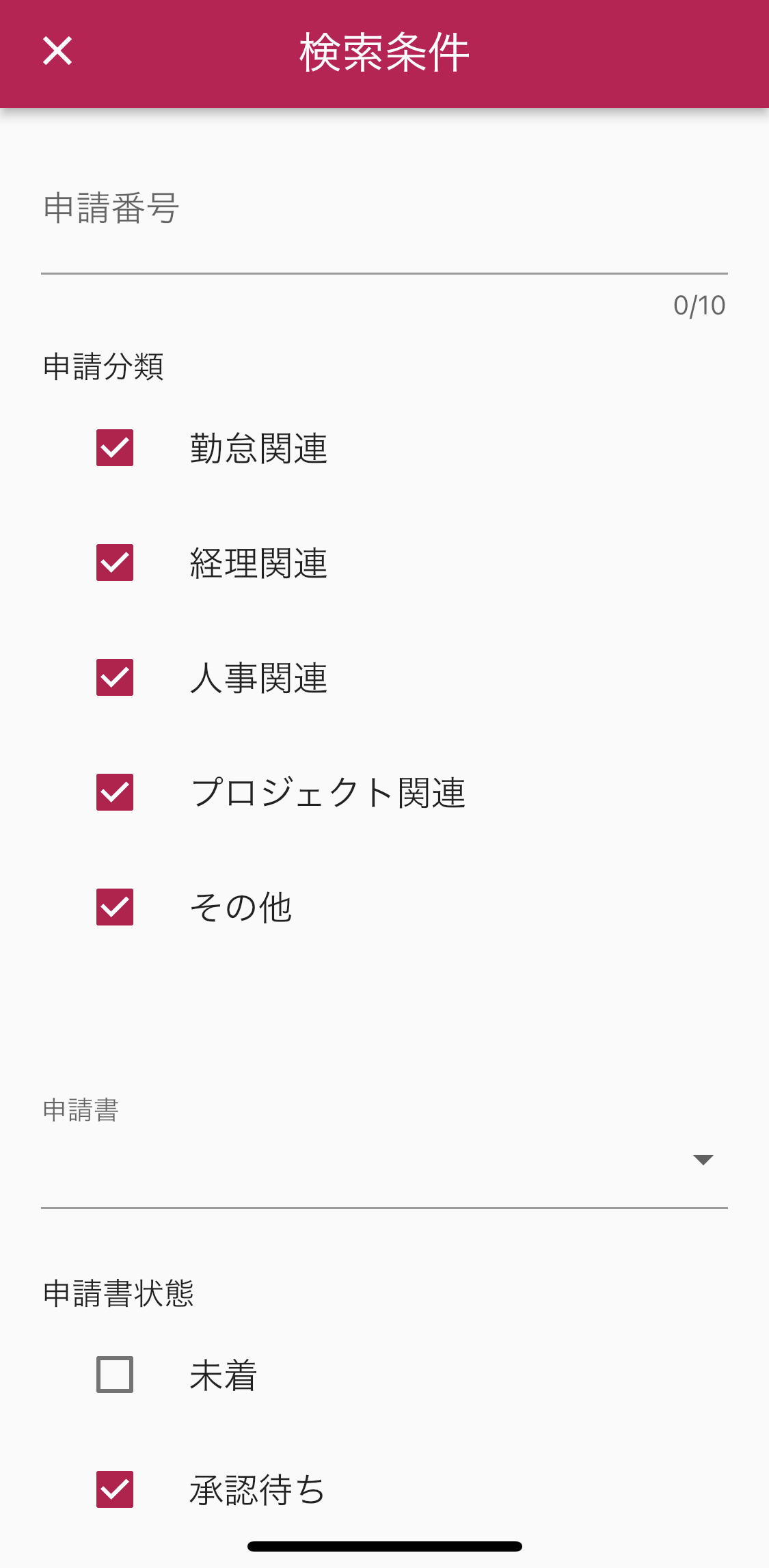Uncheck the 承認待ち status checkbox
This screenshot has height=1568, width=769.
115,1489
